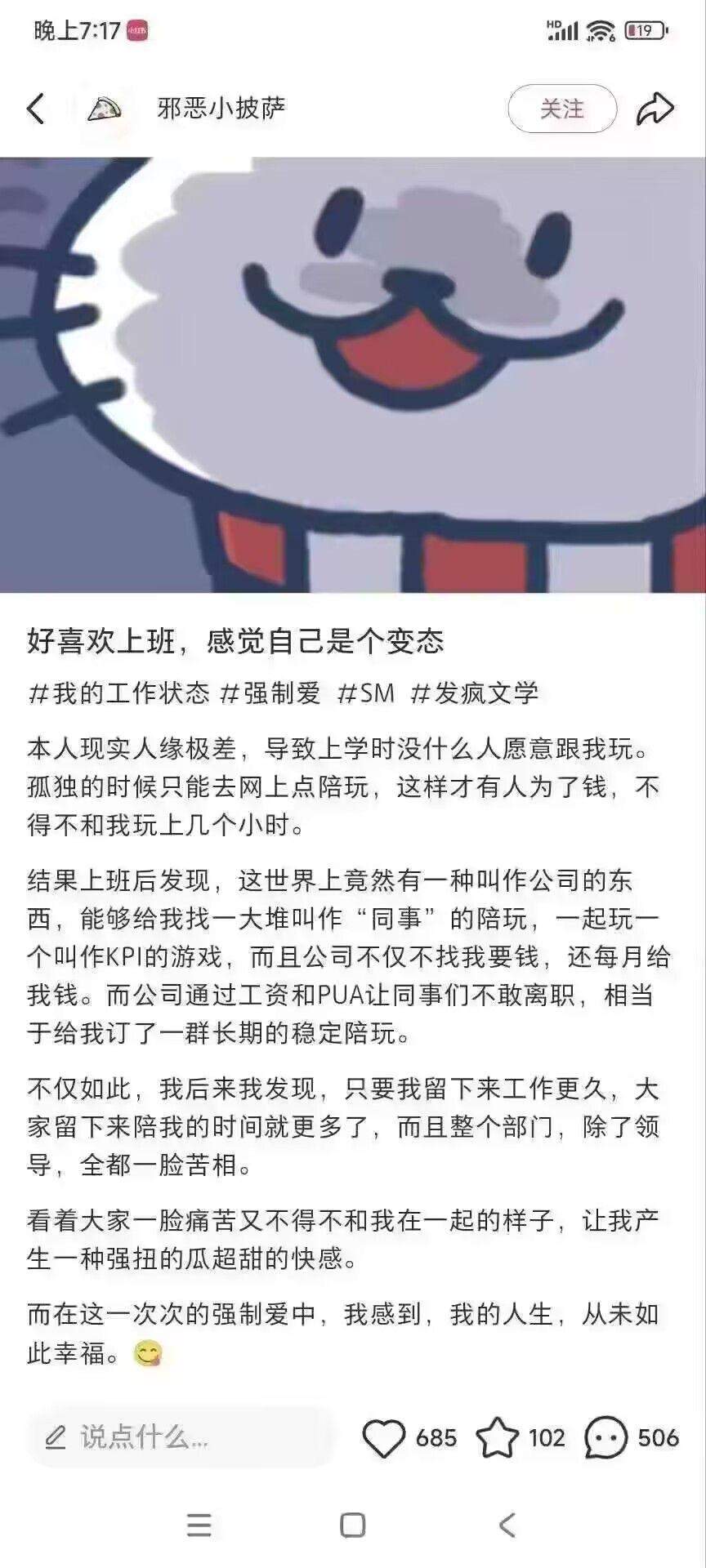
Task: Open the post's cartoon image
Action: (x=353, y=375)
